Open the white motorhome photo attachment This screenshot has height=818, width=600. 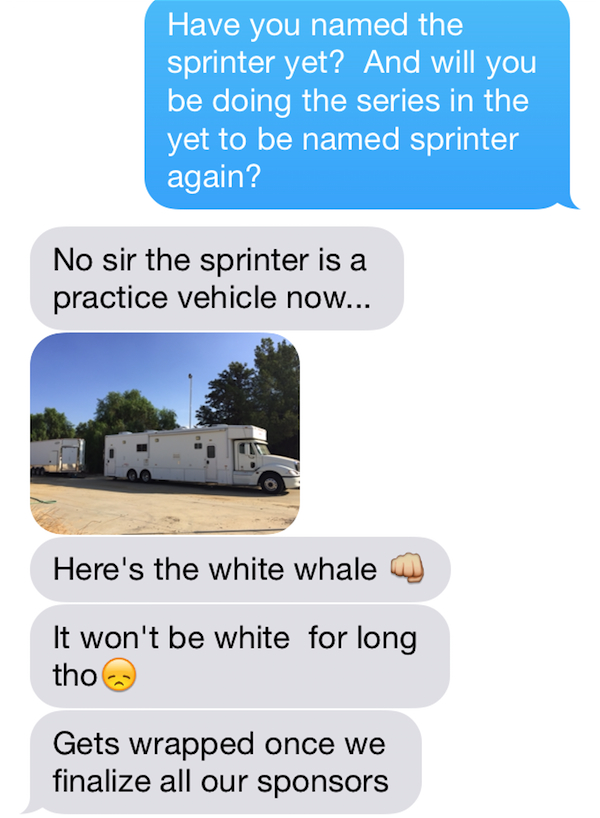click(x=165, y=433)
